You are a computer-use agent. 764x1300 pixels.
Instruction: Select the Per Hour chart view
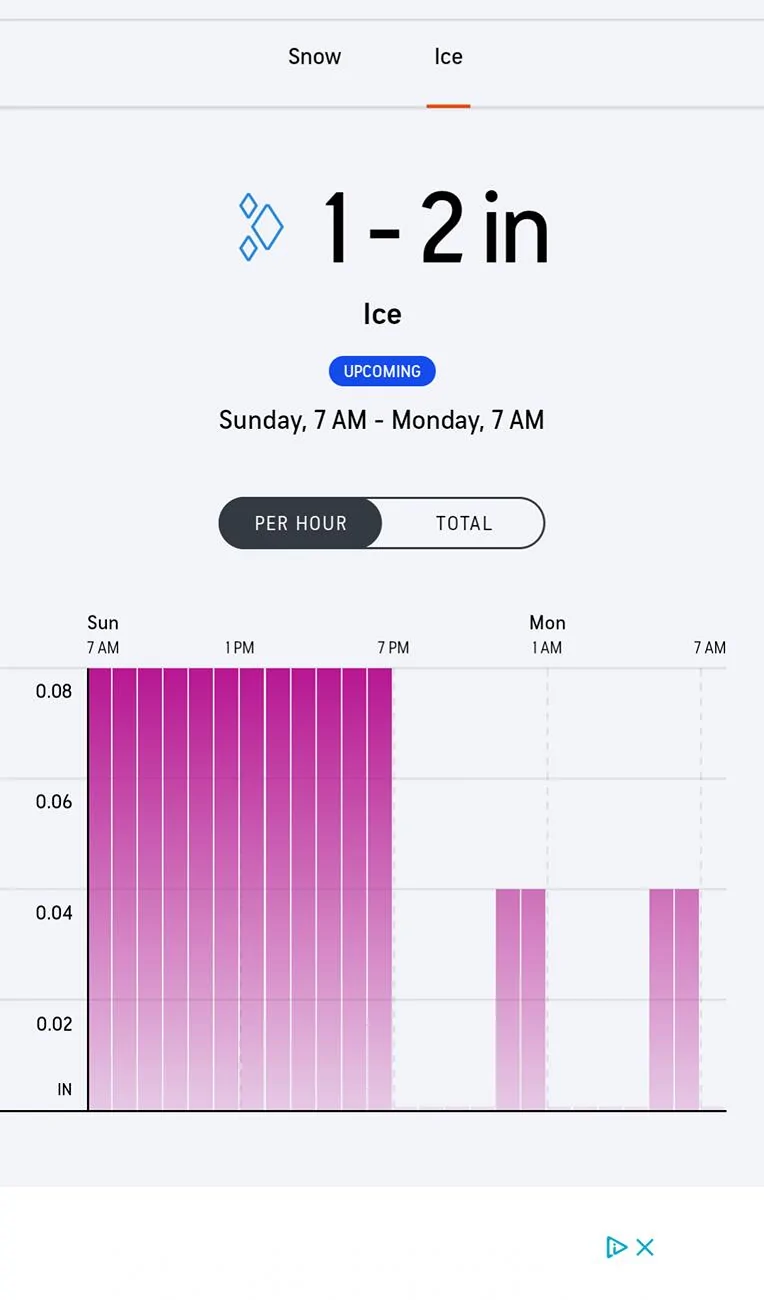[x=301, y=523]
